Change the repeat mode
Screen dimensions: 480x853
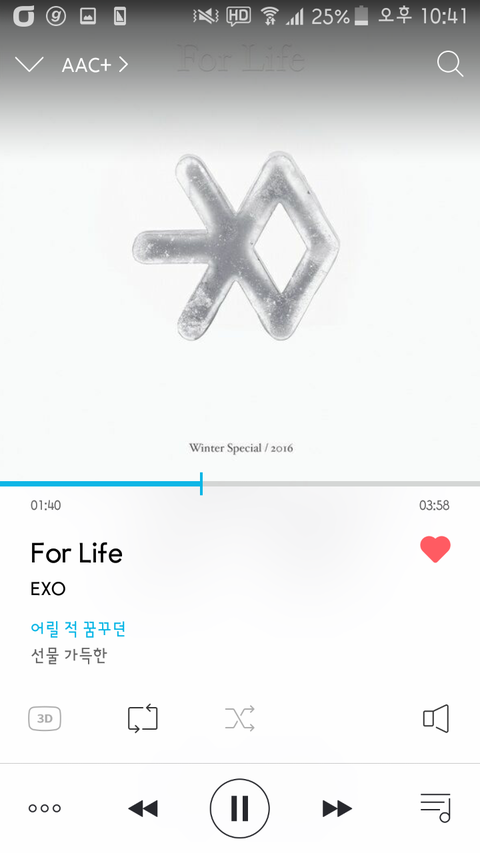[x=143, y=719]
